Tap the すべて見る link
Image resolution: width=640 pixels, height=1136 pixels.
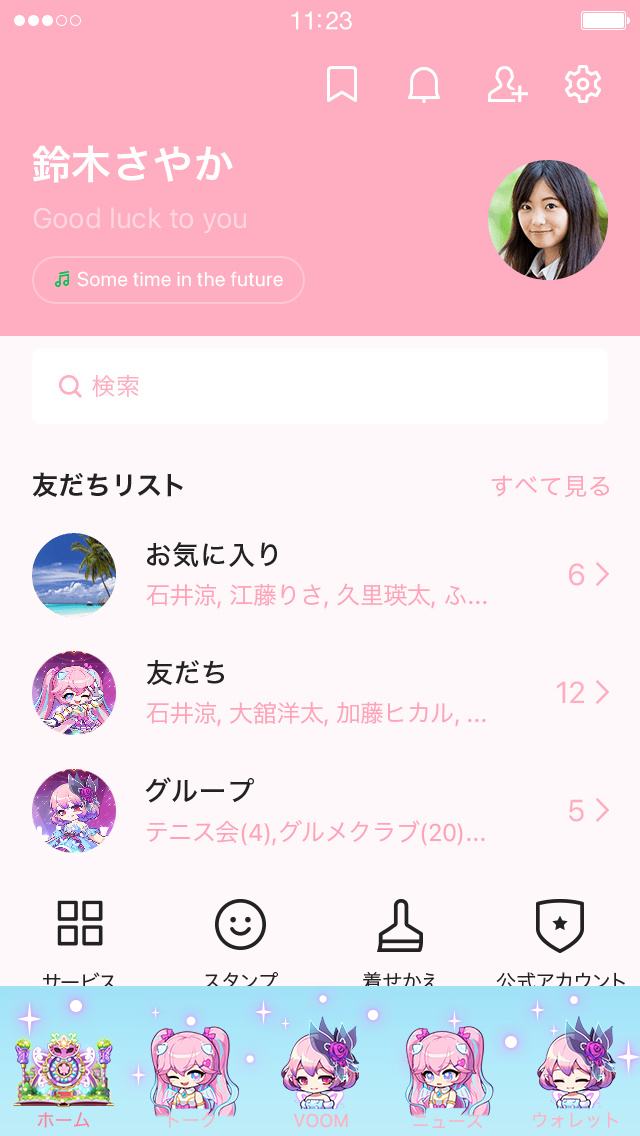(x=550, y=486)
